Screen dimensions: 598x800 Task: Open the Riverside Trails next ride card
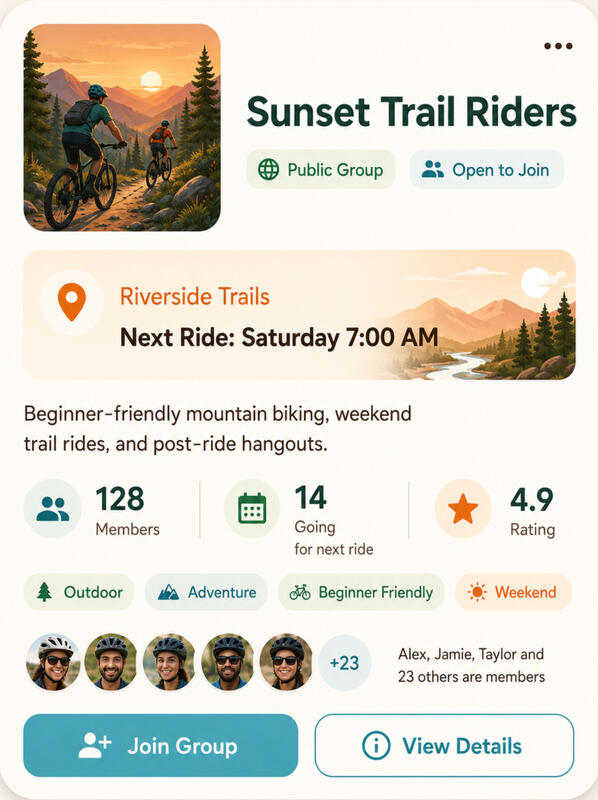(300, 315)
